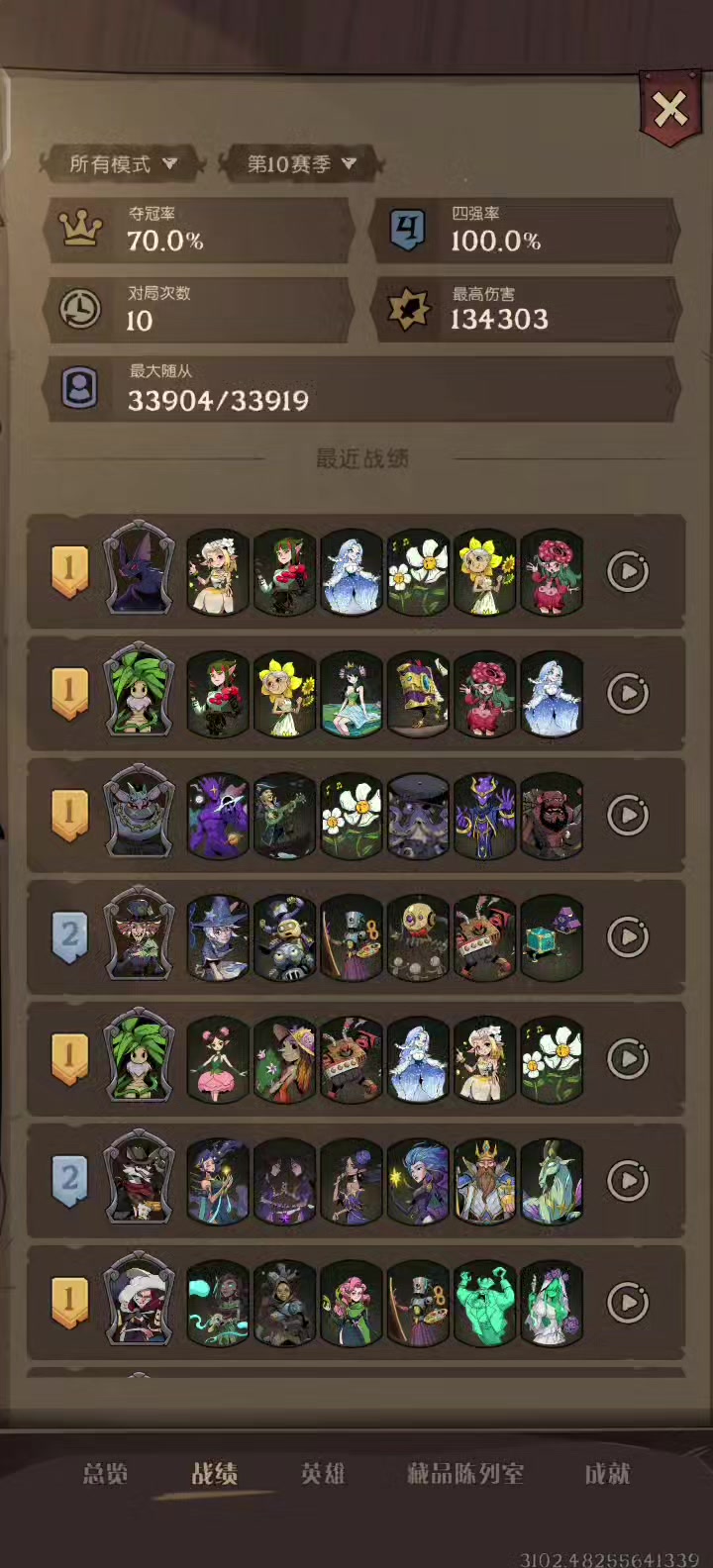Play replay of the second listed match

[x=628, y=693]
